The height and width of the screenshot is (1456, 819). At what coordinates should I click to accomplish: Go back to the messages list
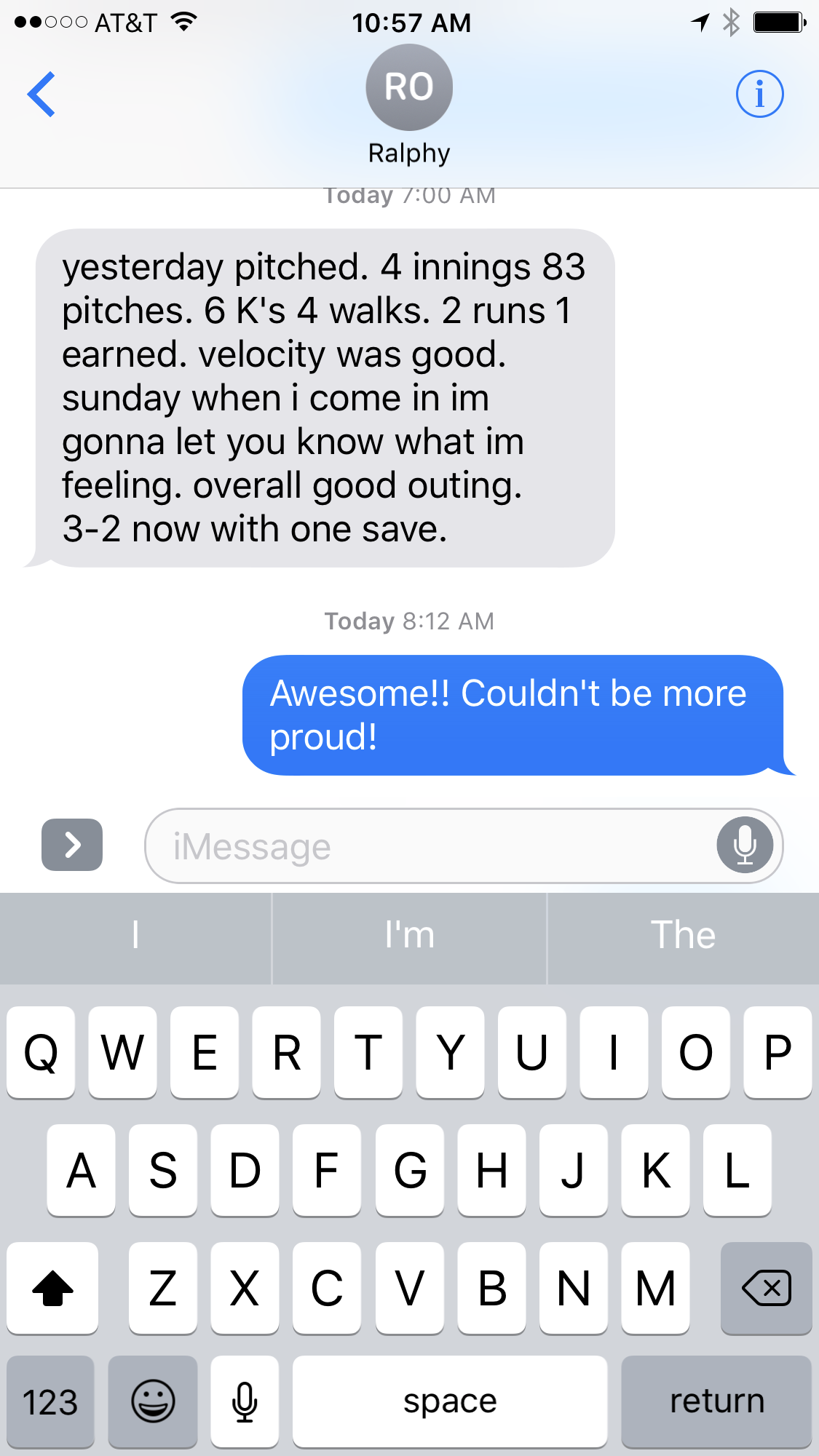point(41,94)
